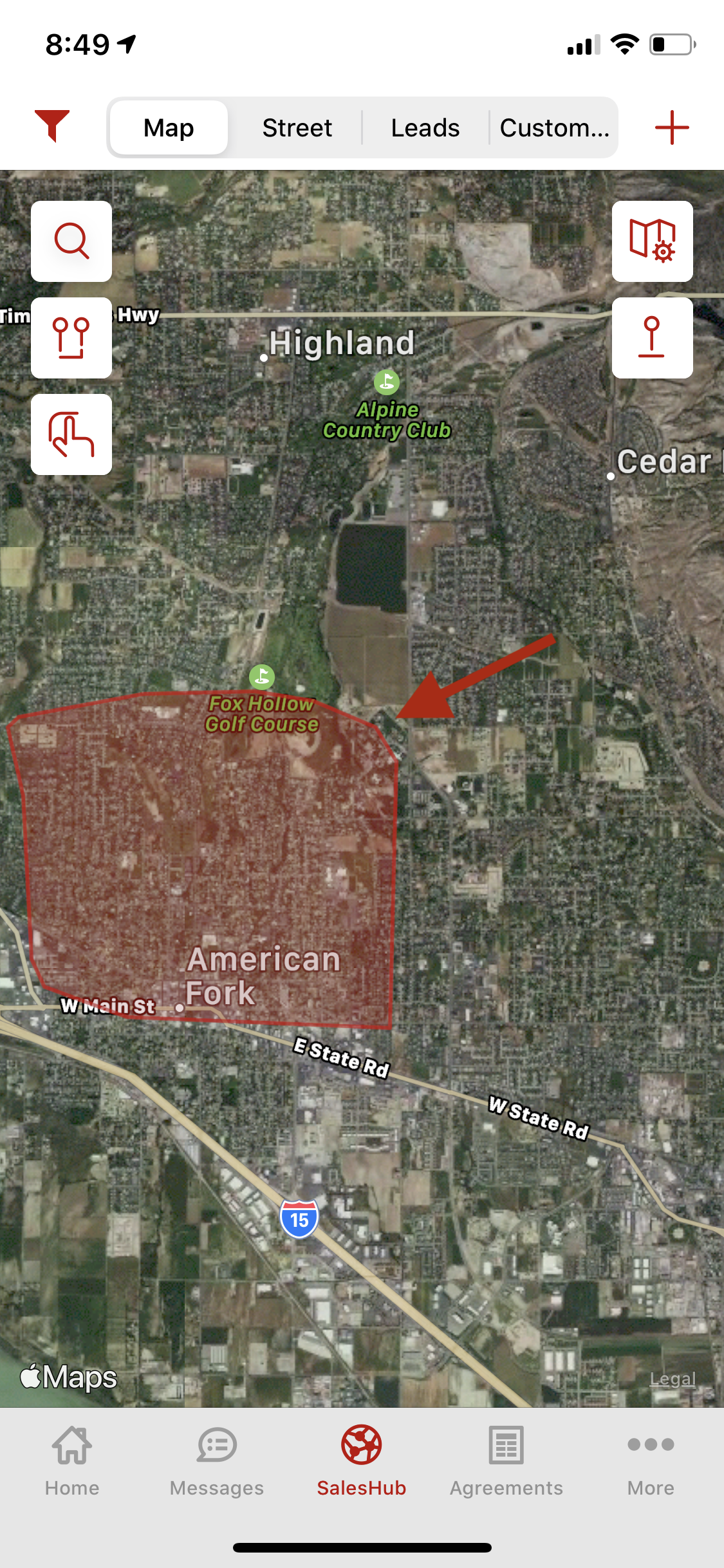Open map search magnifier button
Screen dimensions: 724x1568
click(71, 241)
